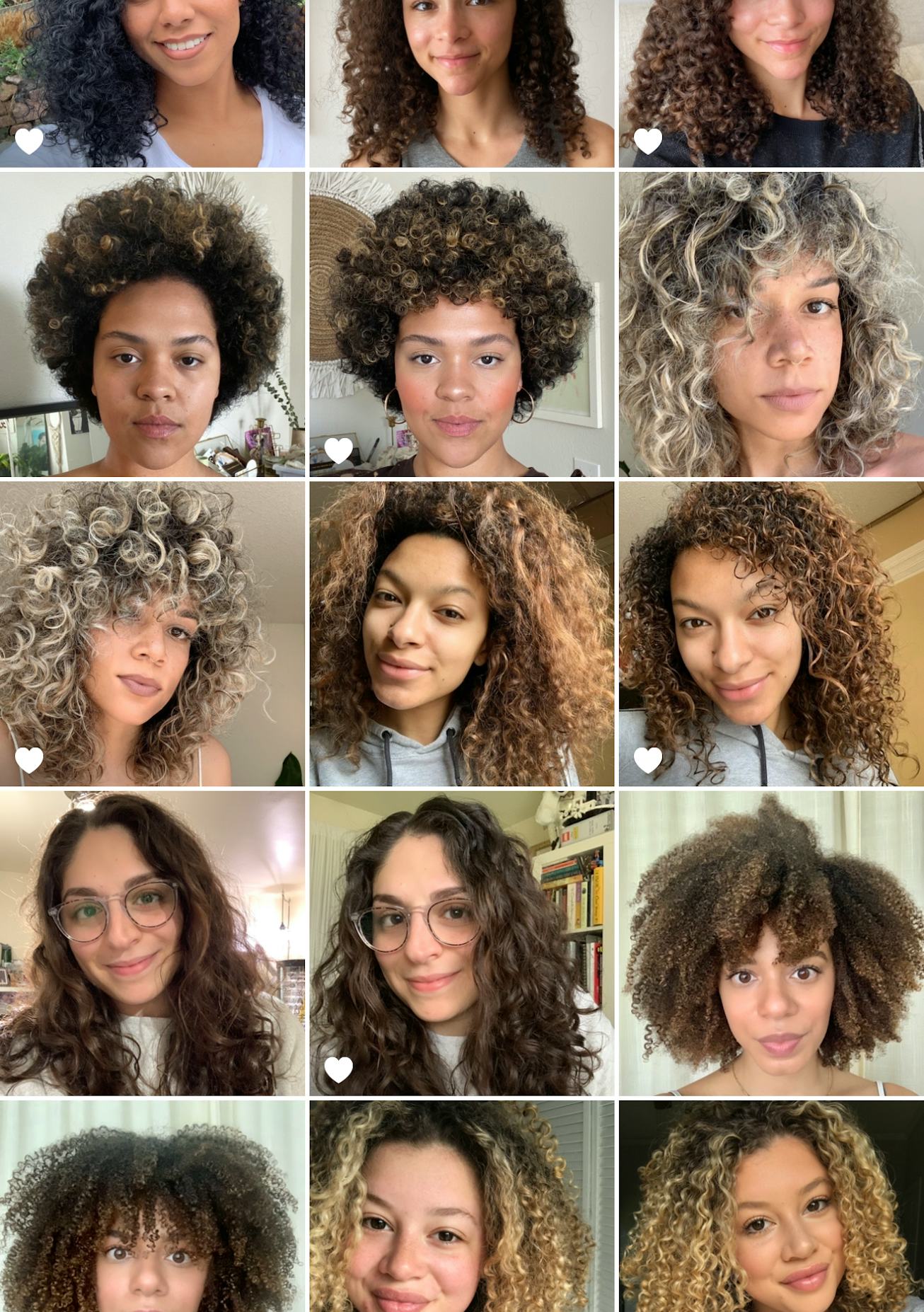Open the dark afro with bangs photo

(x=152, y=1207)
